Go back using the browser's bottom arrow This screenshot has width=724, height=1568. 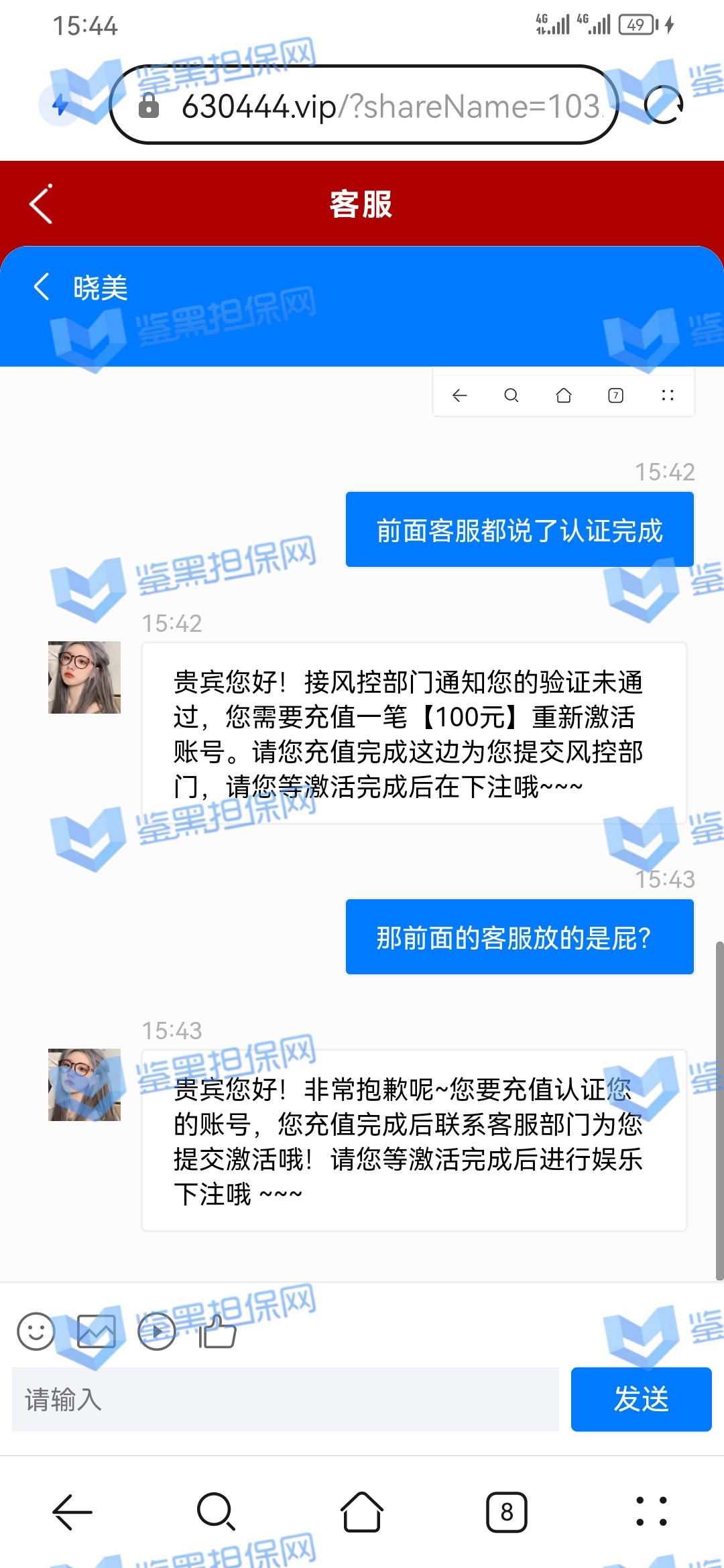(72, 1512)
